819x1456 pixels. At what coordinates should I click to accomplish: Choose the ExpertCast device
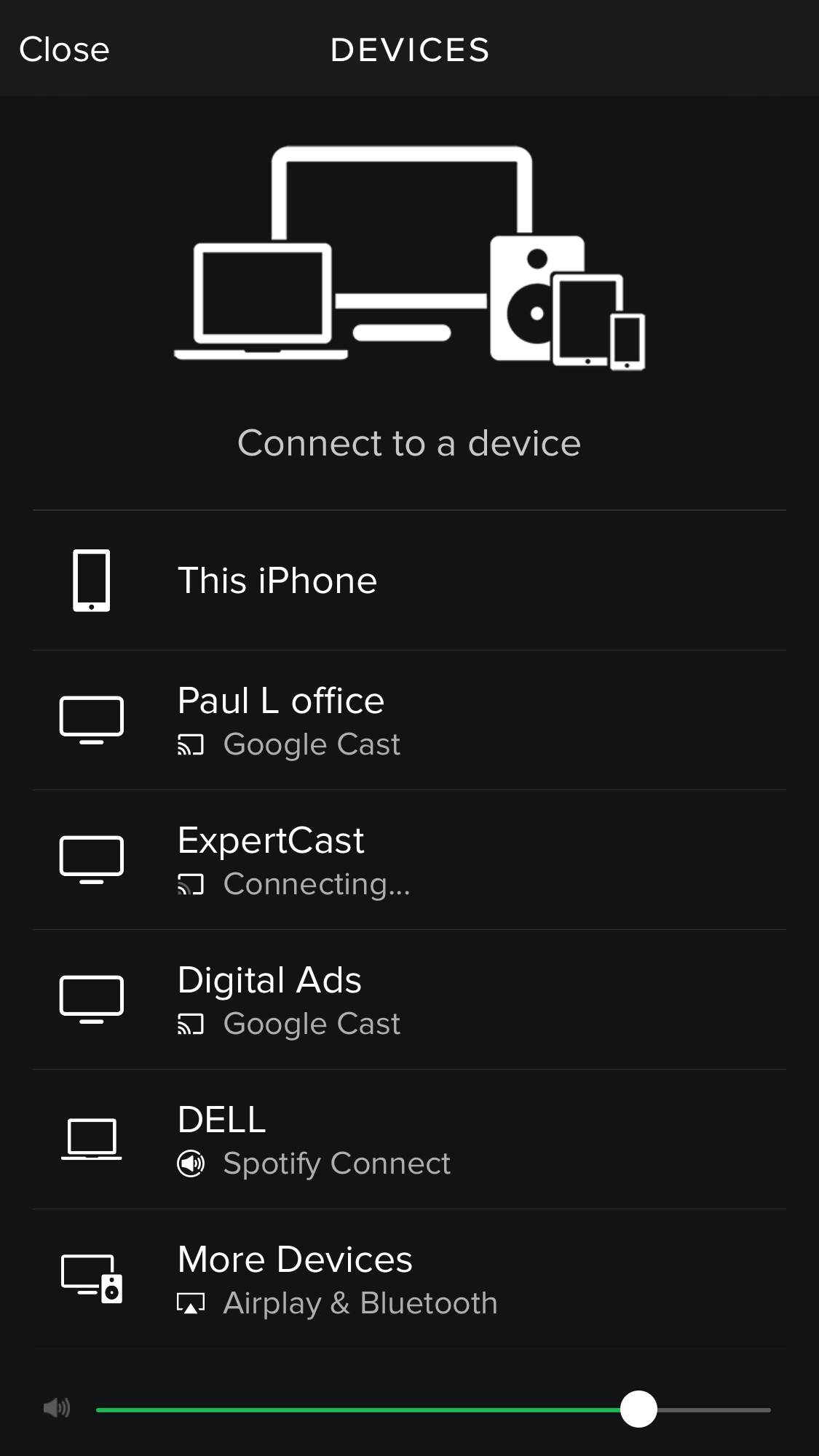(x=409, y=860)
